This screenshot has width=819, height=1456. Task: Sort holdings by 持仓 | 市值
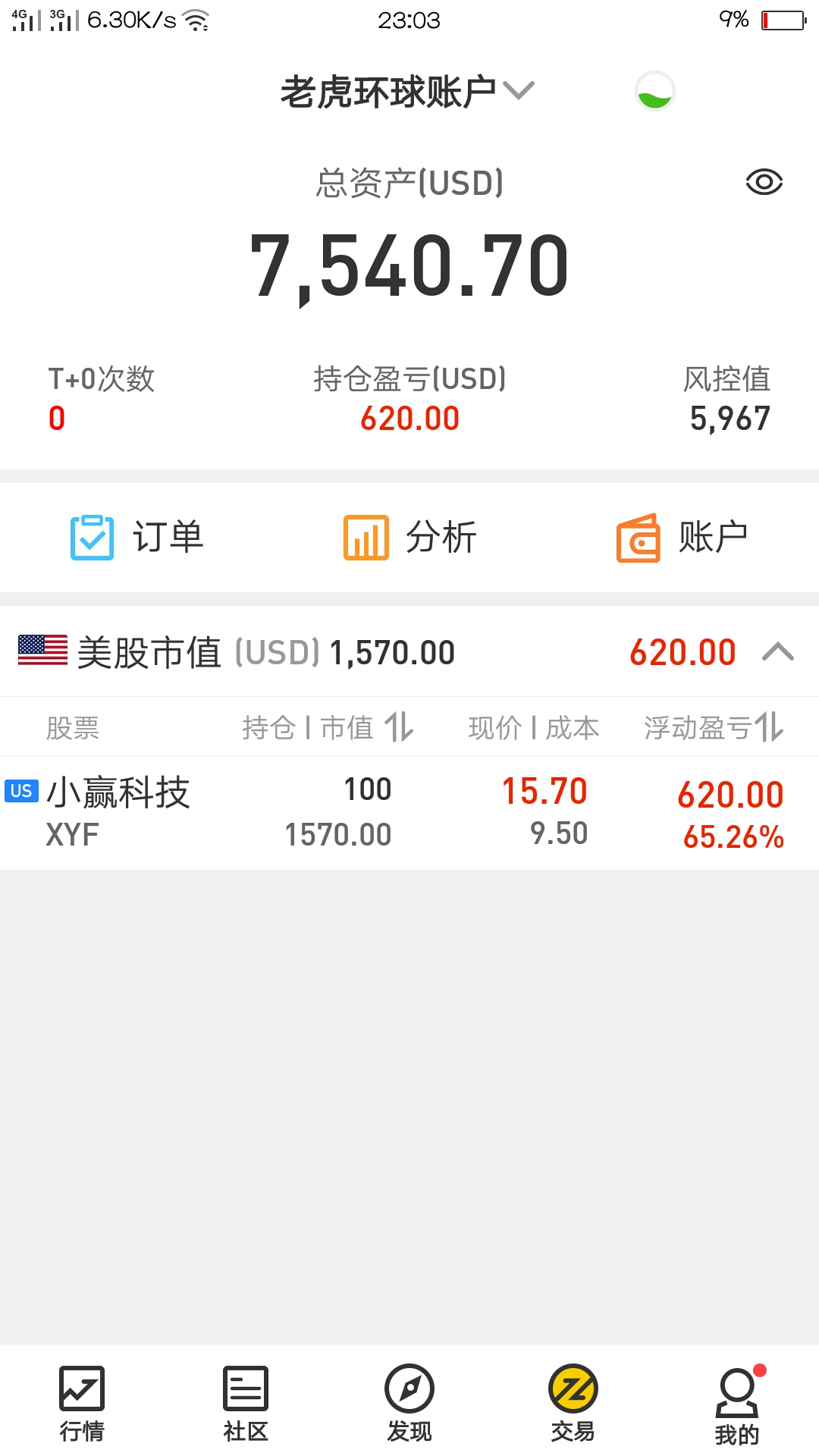click(x=328, y=727)
